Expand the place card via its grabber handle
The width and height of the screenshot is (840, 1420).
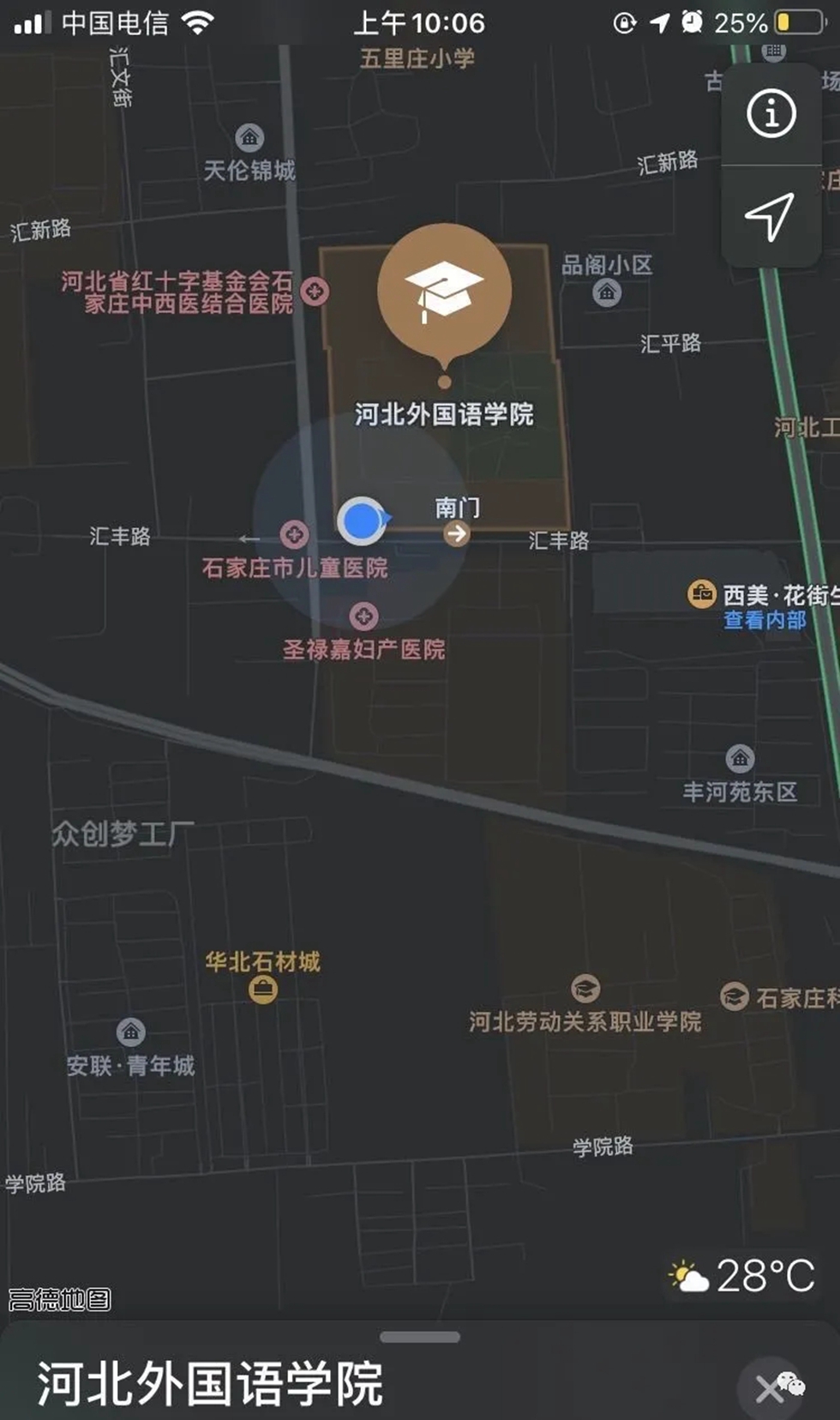click(420, 1337)
